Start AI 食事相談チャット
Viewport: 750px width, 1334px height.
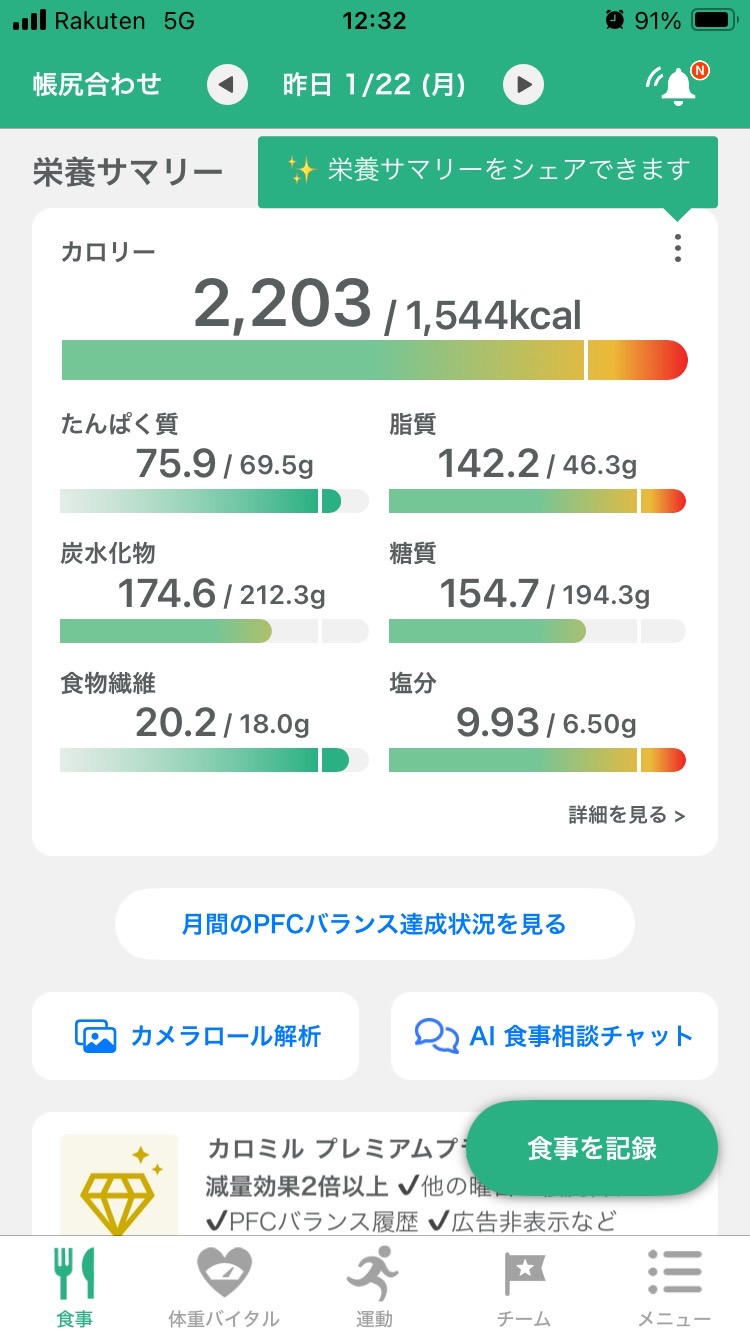pos(554,1036)
